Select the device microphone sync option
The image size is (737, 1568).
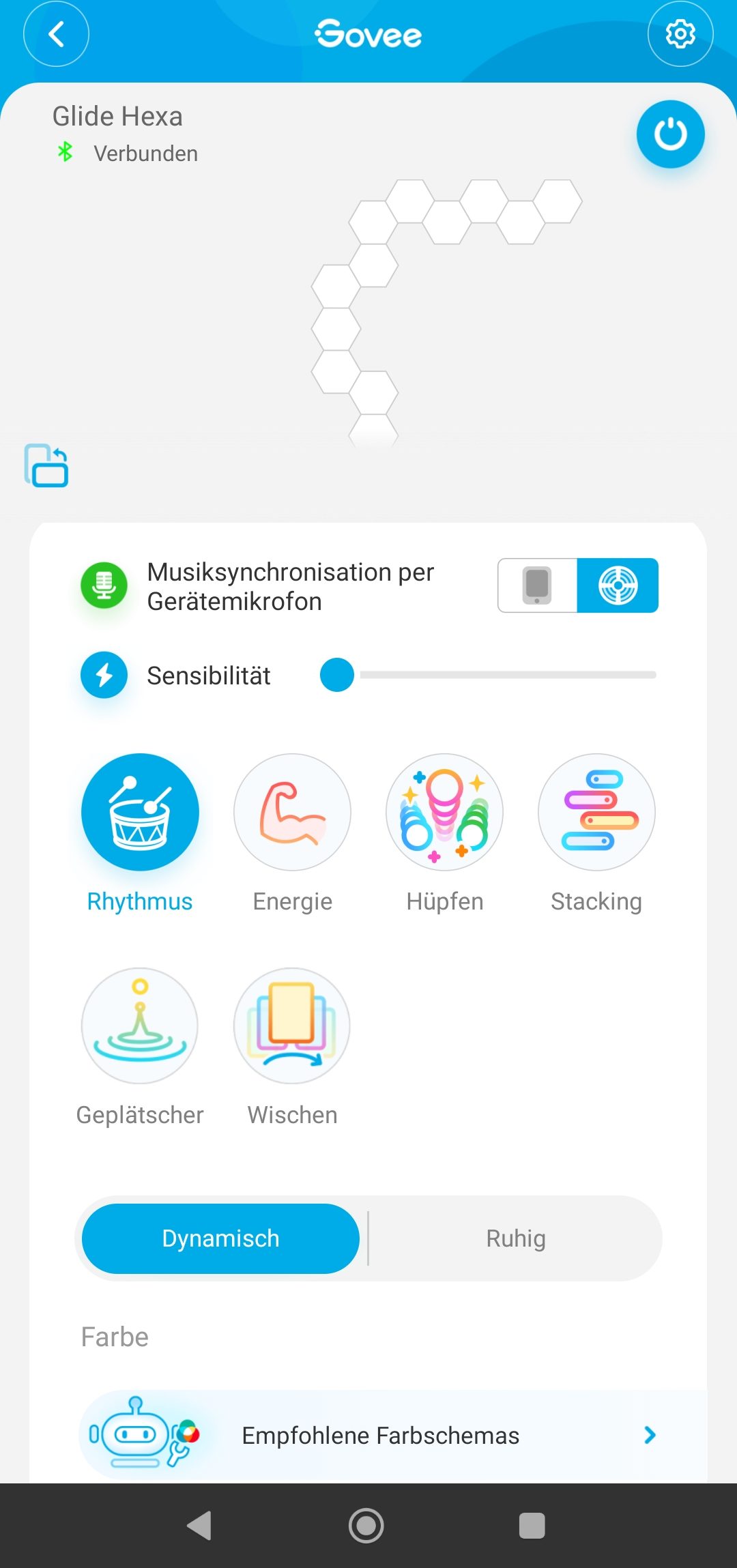coord(618,585)
